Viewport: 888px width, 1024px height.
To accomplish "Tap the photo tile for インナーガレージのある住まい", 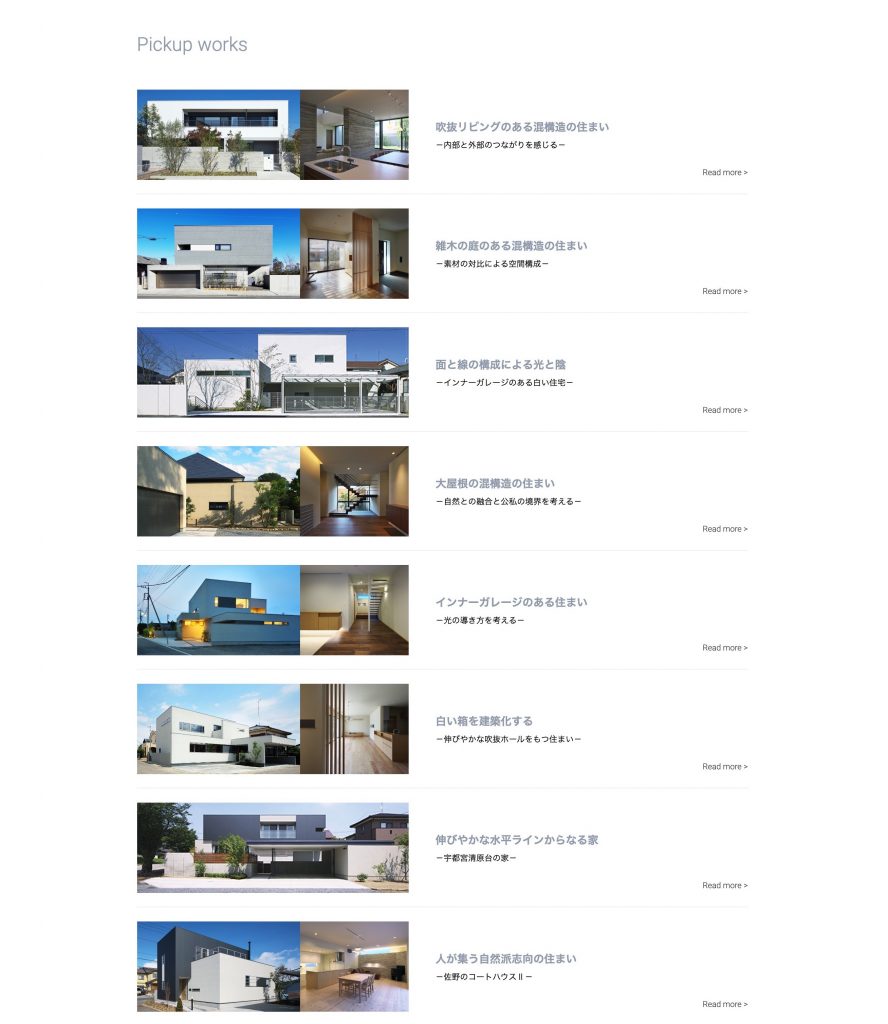I will (x=272, y=610).
